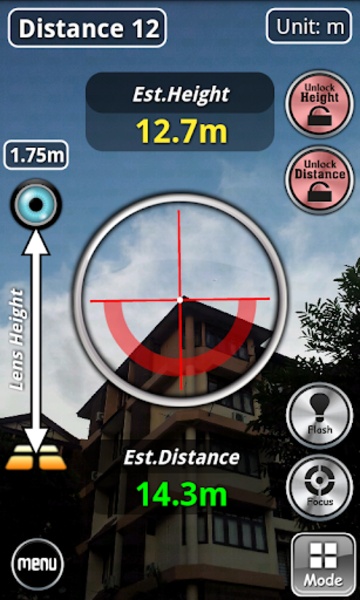Turn on the Flash

coord(319,415)
